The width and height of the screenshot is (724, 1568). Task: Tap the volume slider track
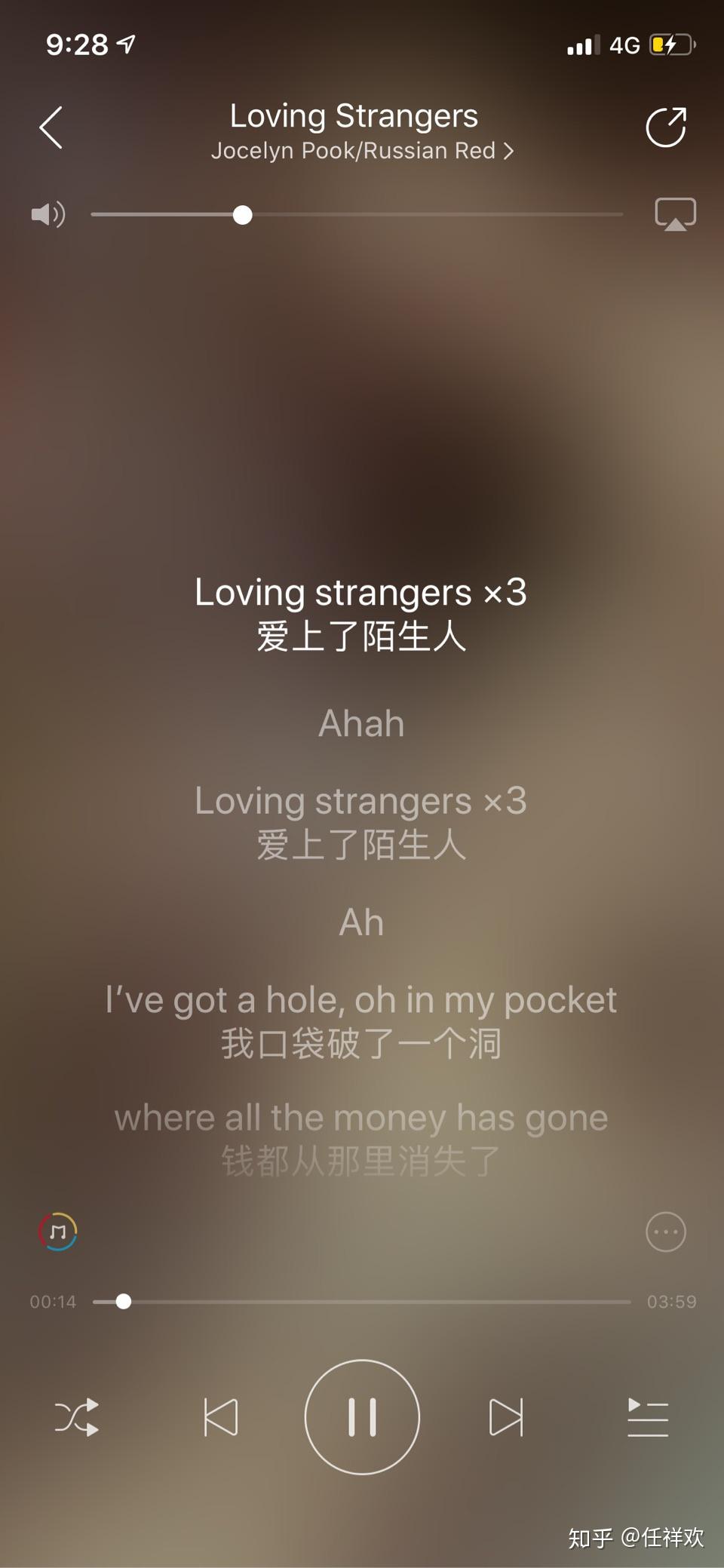pyautogui.click(x=357, y=215)
